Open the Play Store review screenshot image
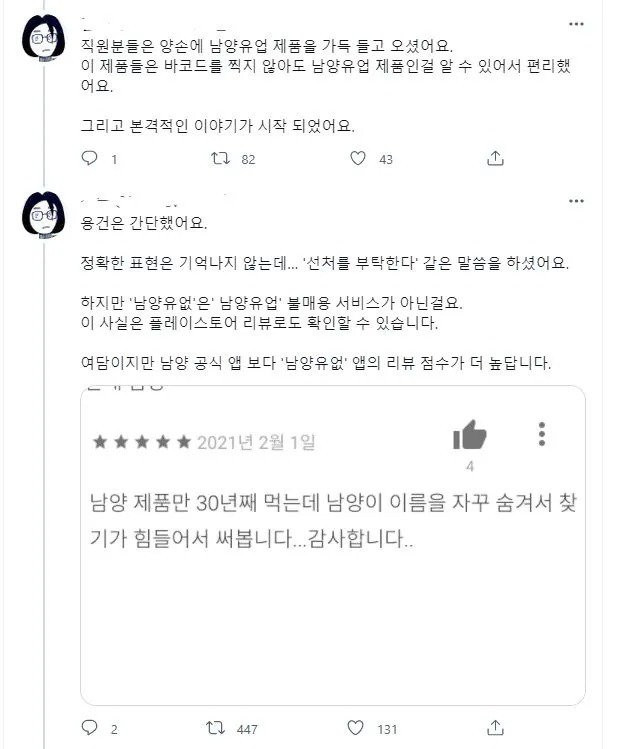 click(x=333, y=545)
